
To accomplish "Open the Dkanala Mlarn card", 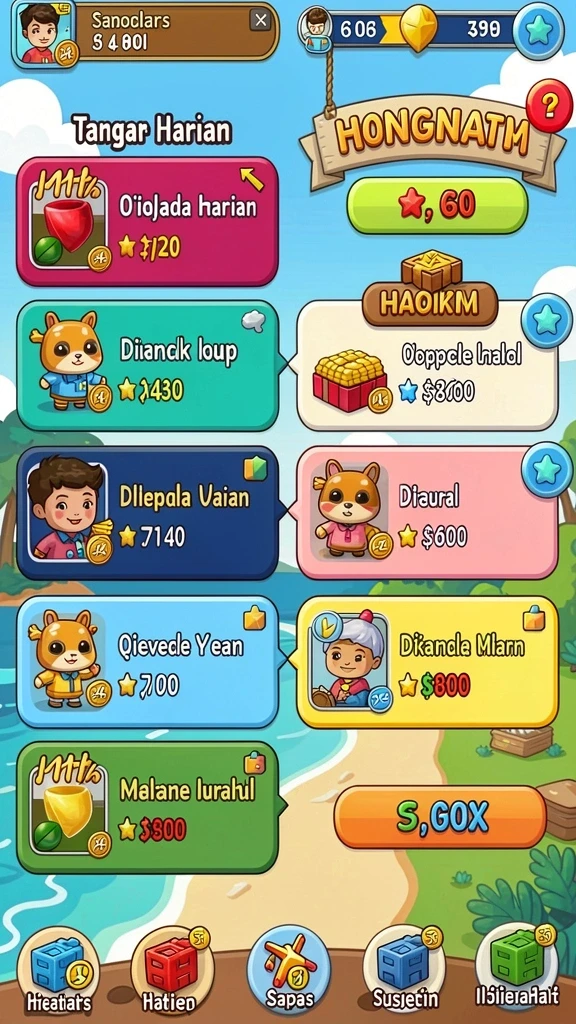I will pyautogui.click(x=428, y=662).
